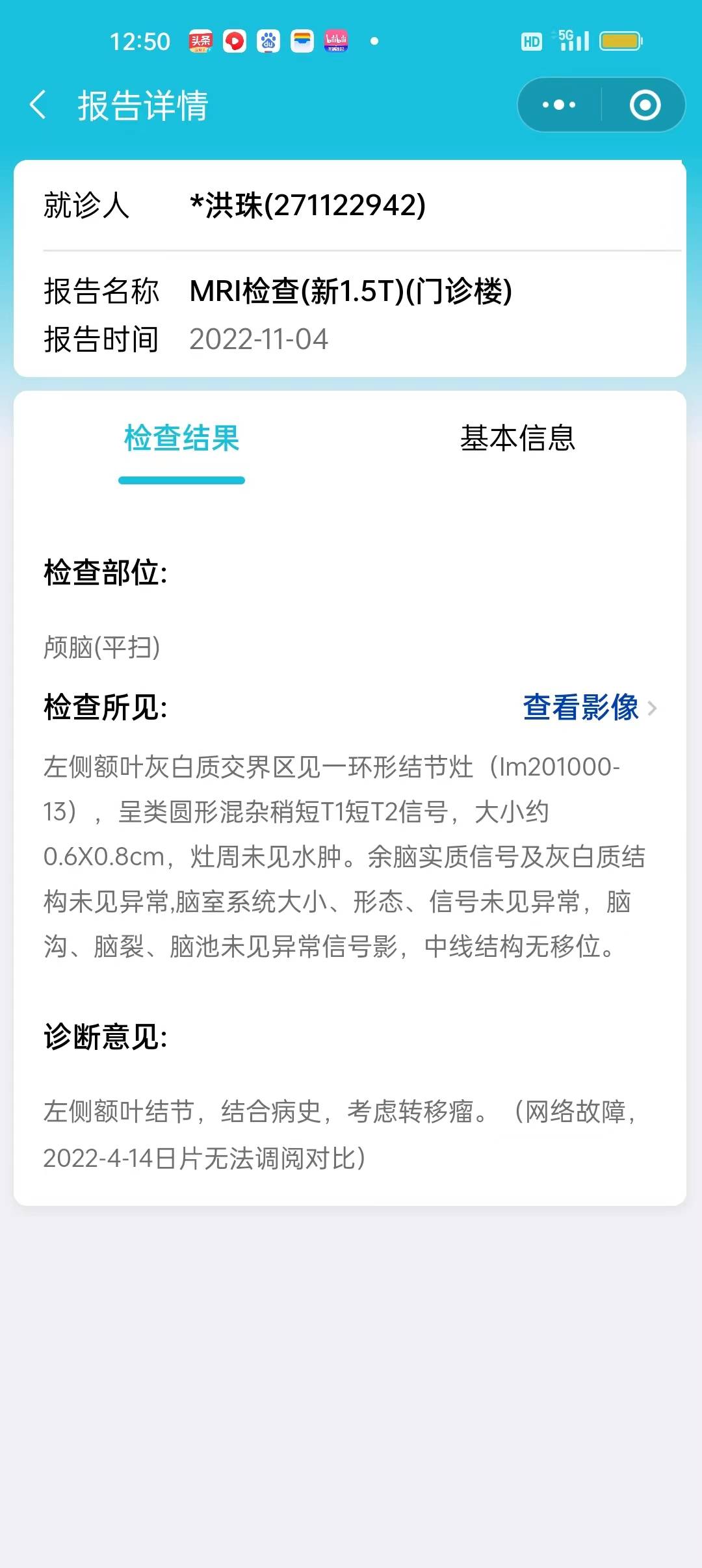Tap the patient name *洪珠(271122942)
Image resolution: width=702 pixels, height=1568 pixels.
coord(305,207)
